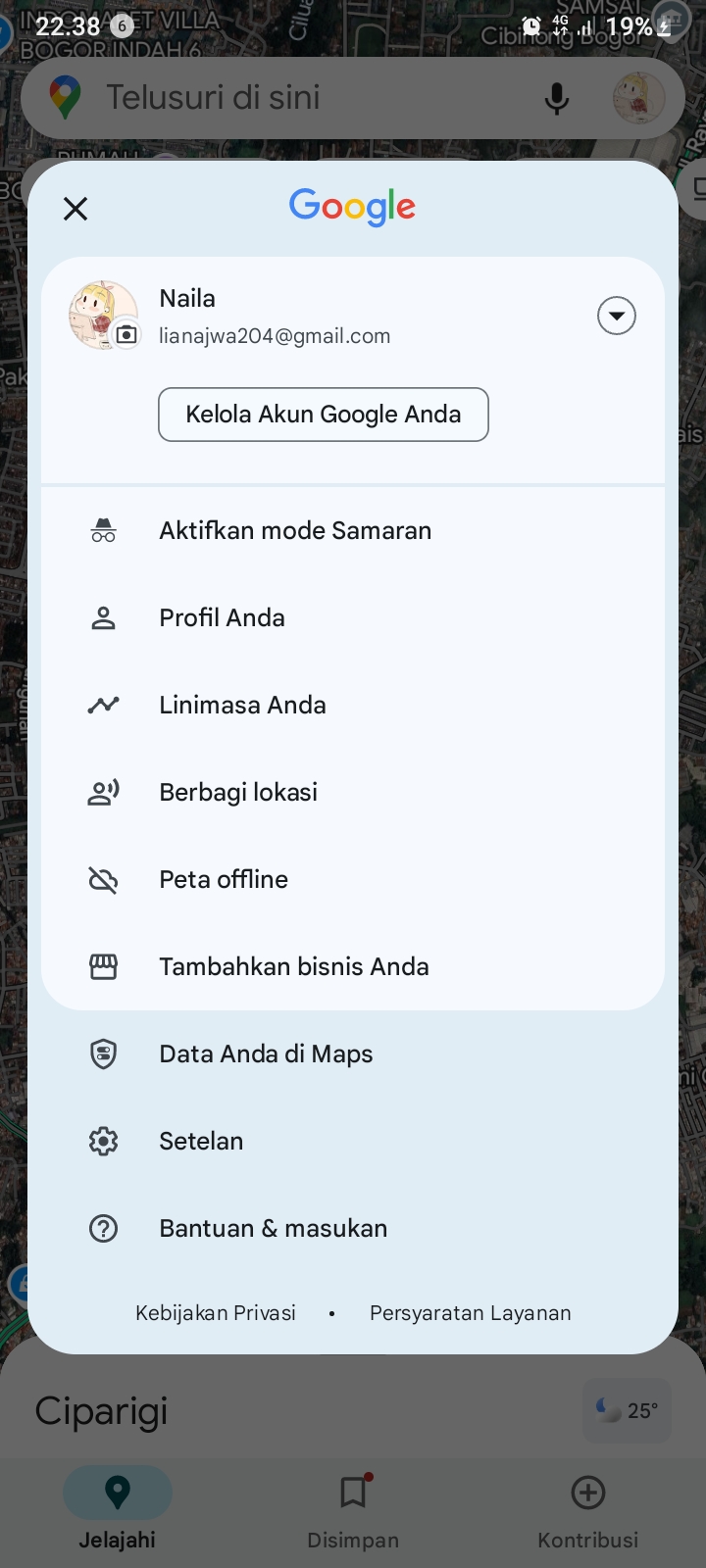Change the profile photo via camera badge

[x=126, y=335]
